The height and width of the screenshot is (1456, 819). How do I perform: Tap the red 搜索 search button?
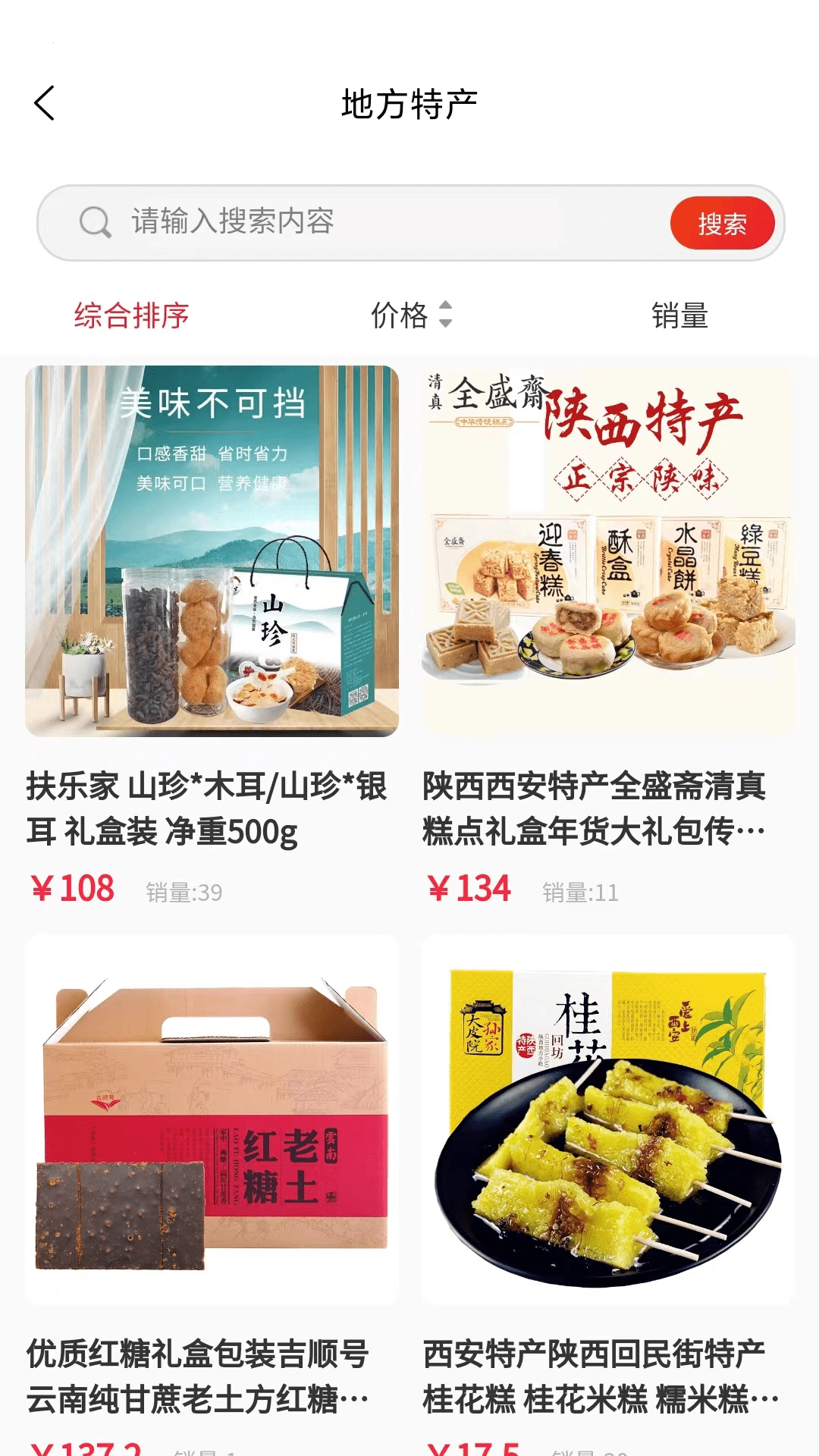coord(721,221)
